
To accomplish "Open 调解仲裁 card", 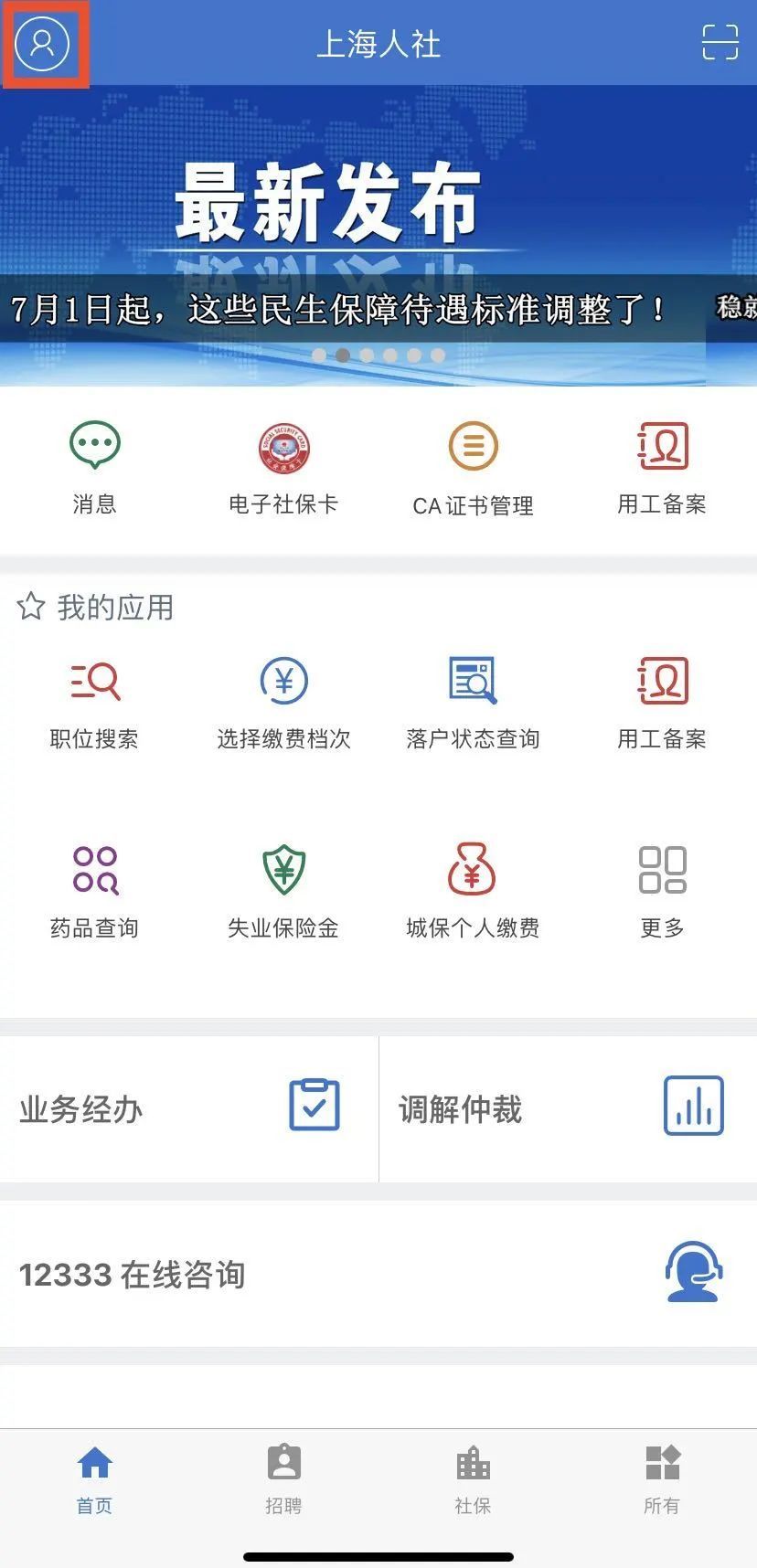I will pyautogui.click(x=567, y=1108).
